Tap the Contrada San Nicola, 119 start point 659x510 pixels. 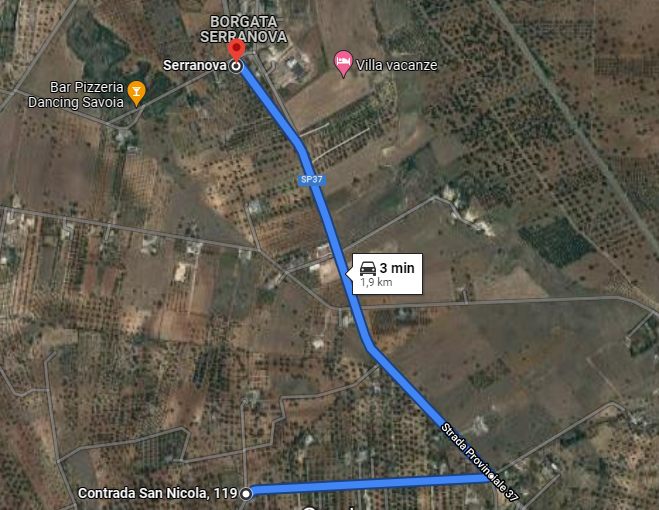coord(245,492)
